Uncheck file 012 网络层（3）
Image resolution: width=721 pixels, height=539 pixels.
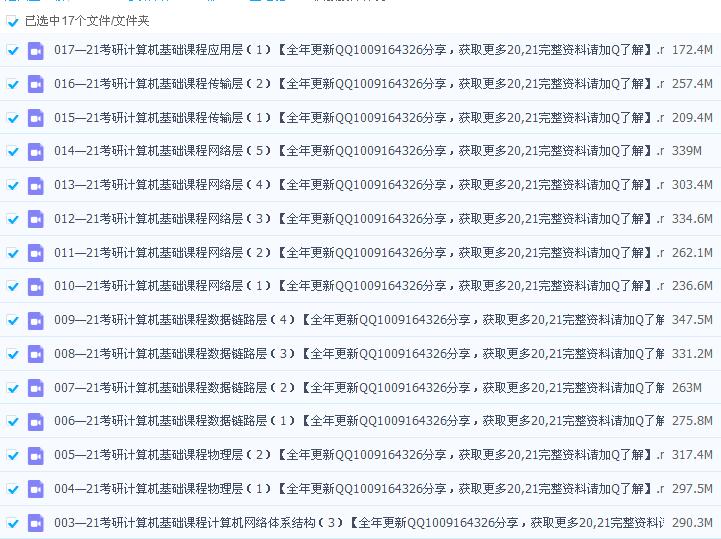[x=12, y=219]
